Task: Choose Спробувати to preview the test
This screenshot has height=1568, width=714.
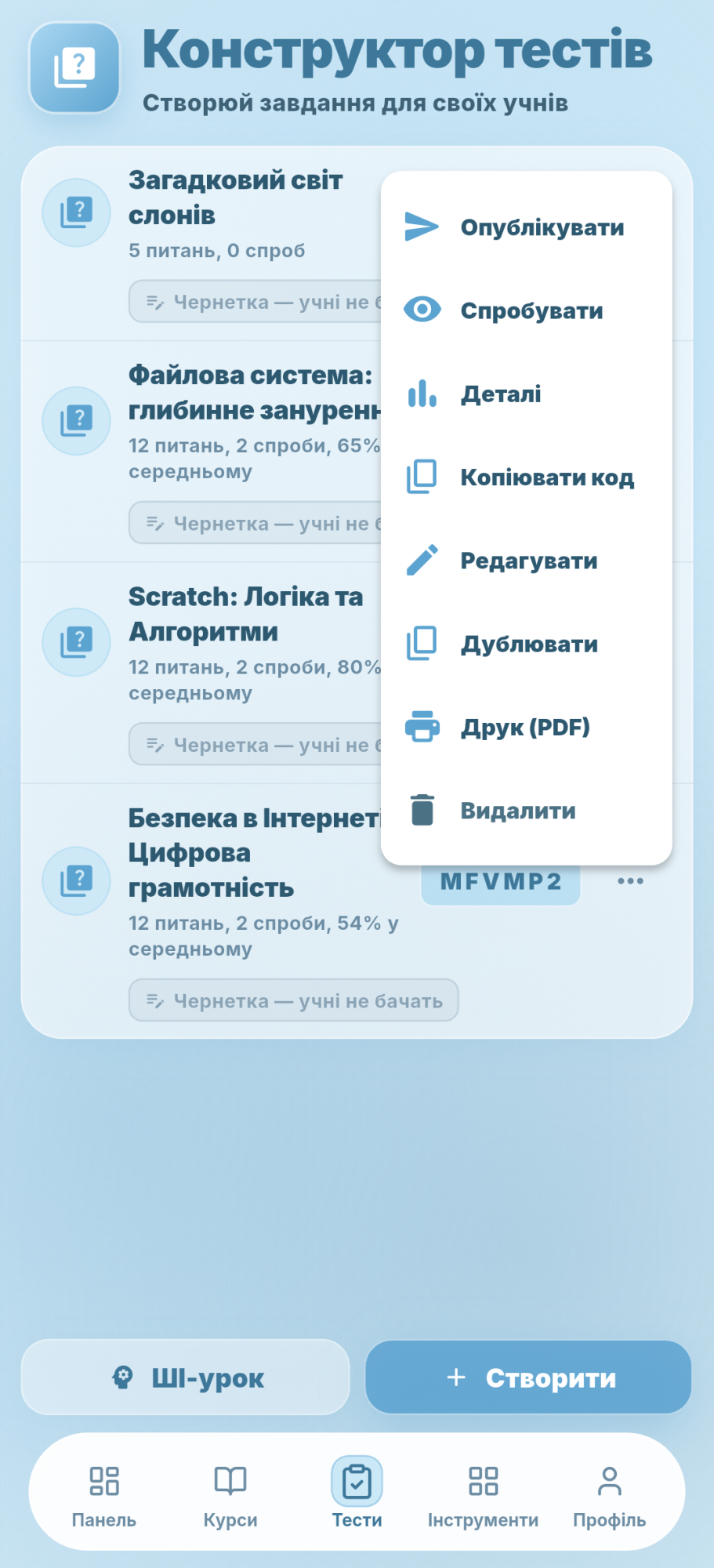Action: pyautogui.click(x=526, y=310)
